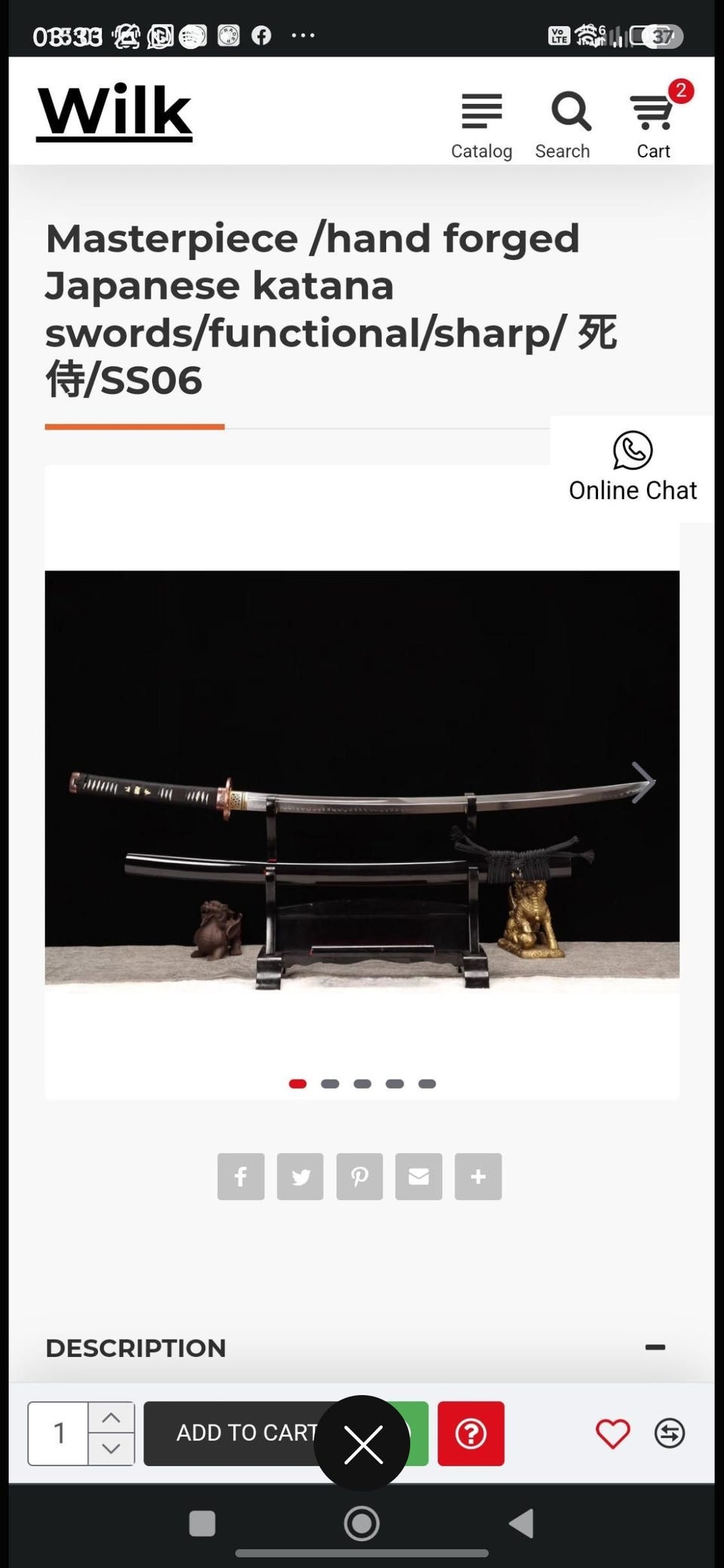This screenshot has height=1568, width=724.
Task: Share product by email
Action: pyautogui.click(x=419, y=1176)
